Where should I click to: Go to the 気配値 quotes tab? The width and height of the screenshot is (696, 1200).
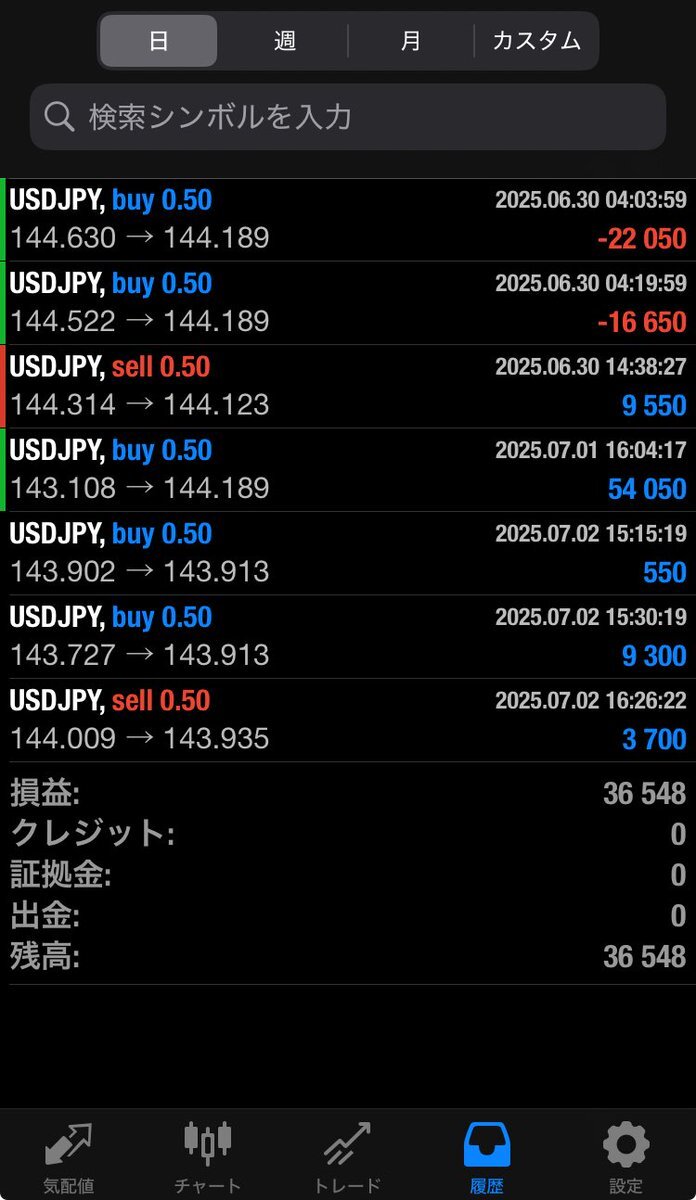pyautogui.click(x=69, y=1157)
